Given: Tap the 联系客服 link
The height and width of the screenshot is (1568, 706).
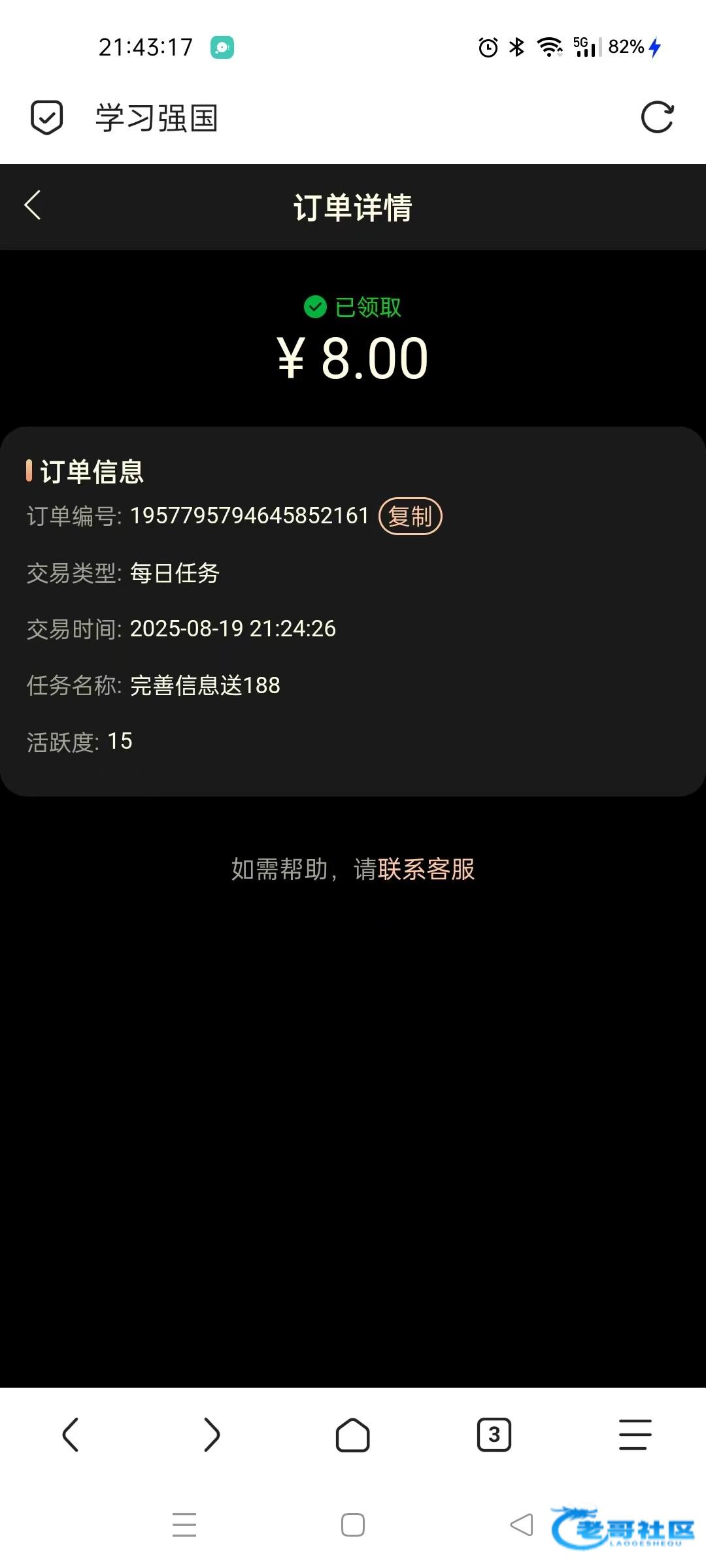Looking at the screenshot, I should (426, 870).
